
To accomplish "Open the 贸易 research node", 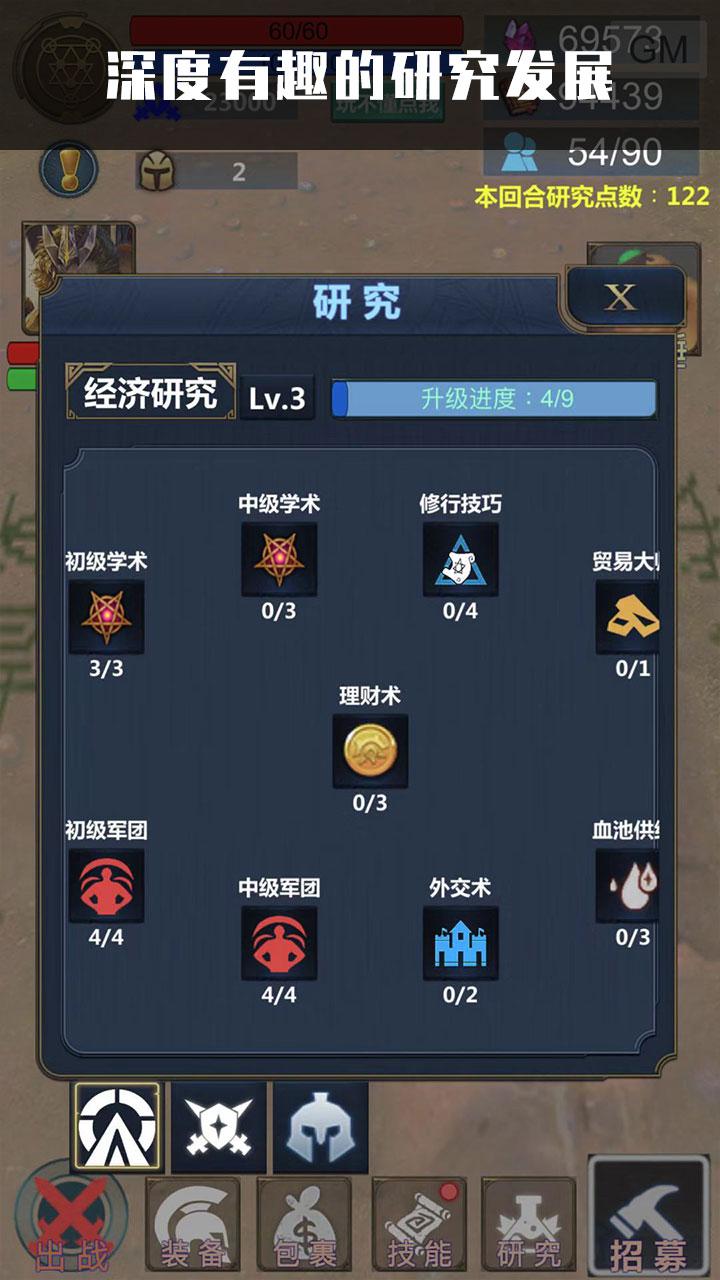I will (x=630, y=617).
